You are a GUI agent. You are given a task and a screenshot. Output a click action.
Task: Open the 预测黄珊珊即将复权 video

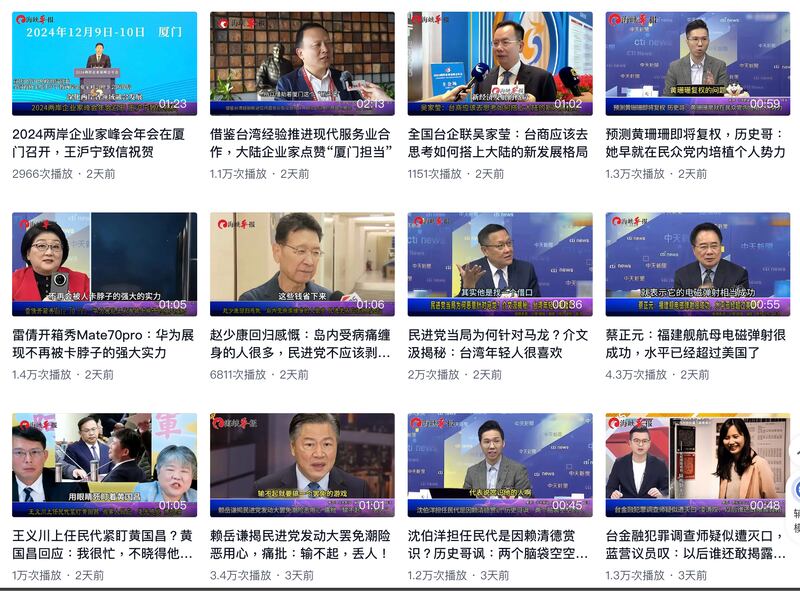pos(697,62)
